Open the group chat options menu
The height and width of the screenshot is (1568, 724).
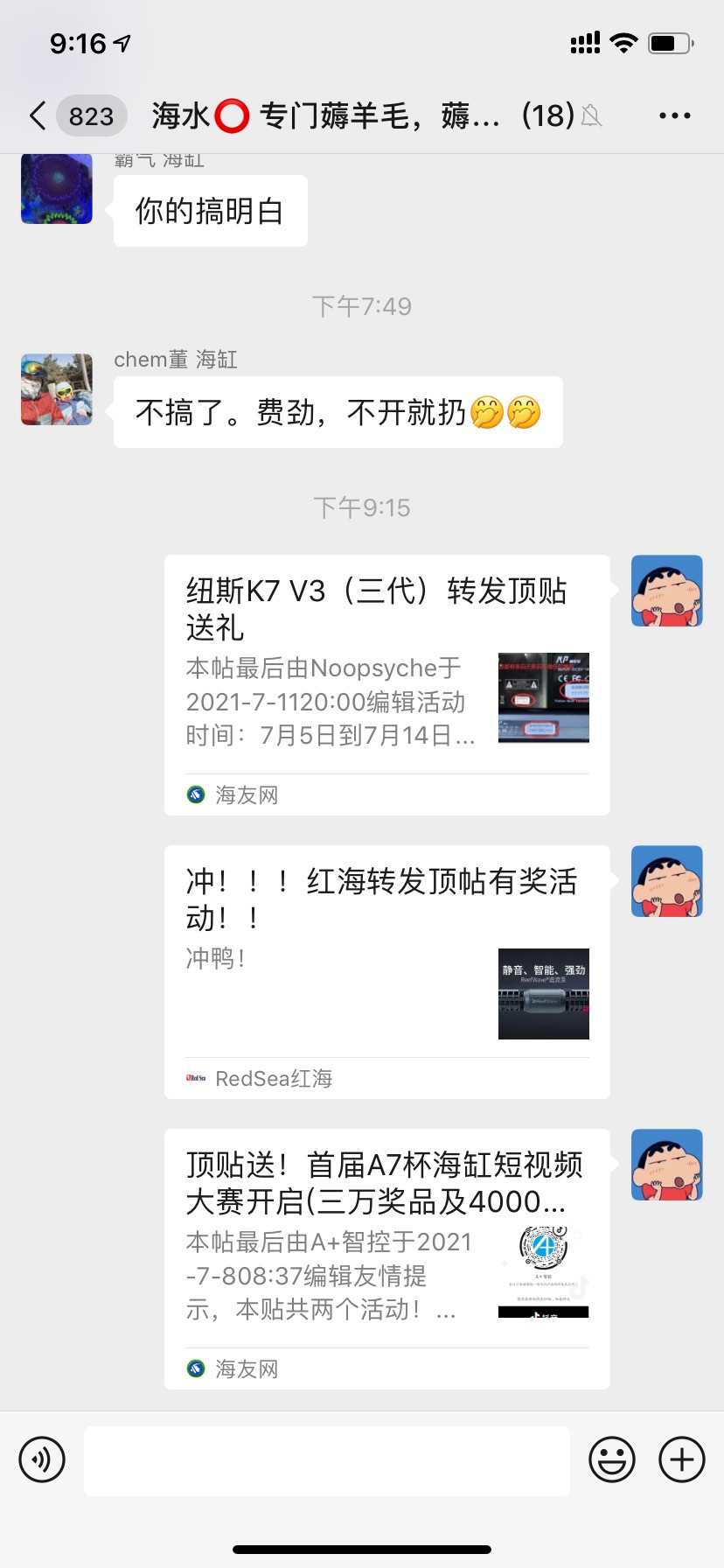(674, 115)
